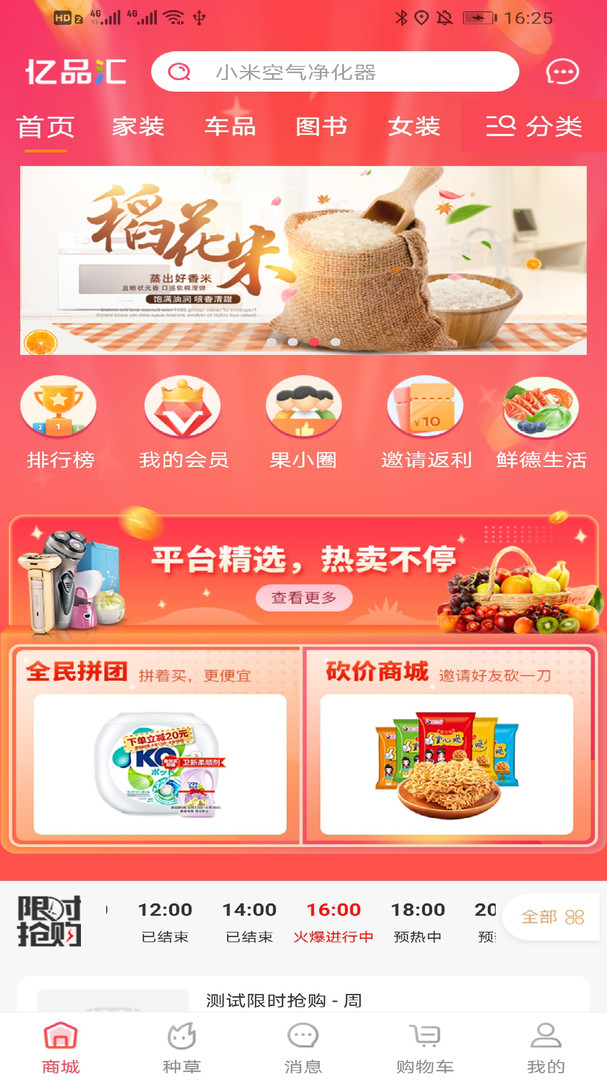Select the 图书 category tab
The width and height of the screenshot is (607, 1080).
(x=322, y=127)
